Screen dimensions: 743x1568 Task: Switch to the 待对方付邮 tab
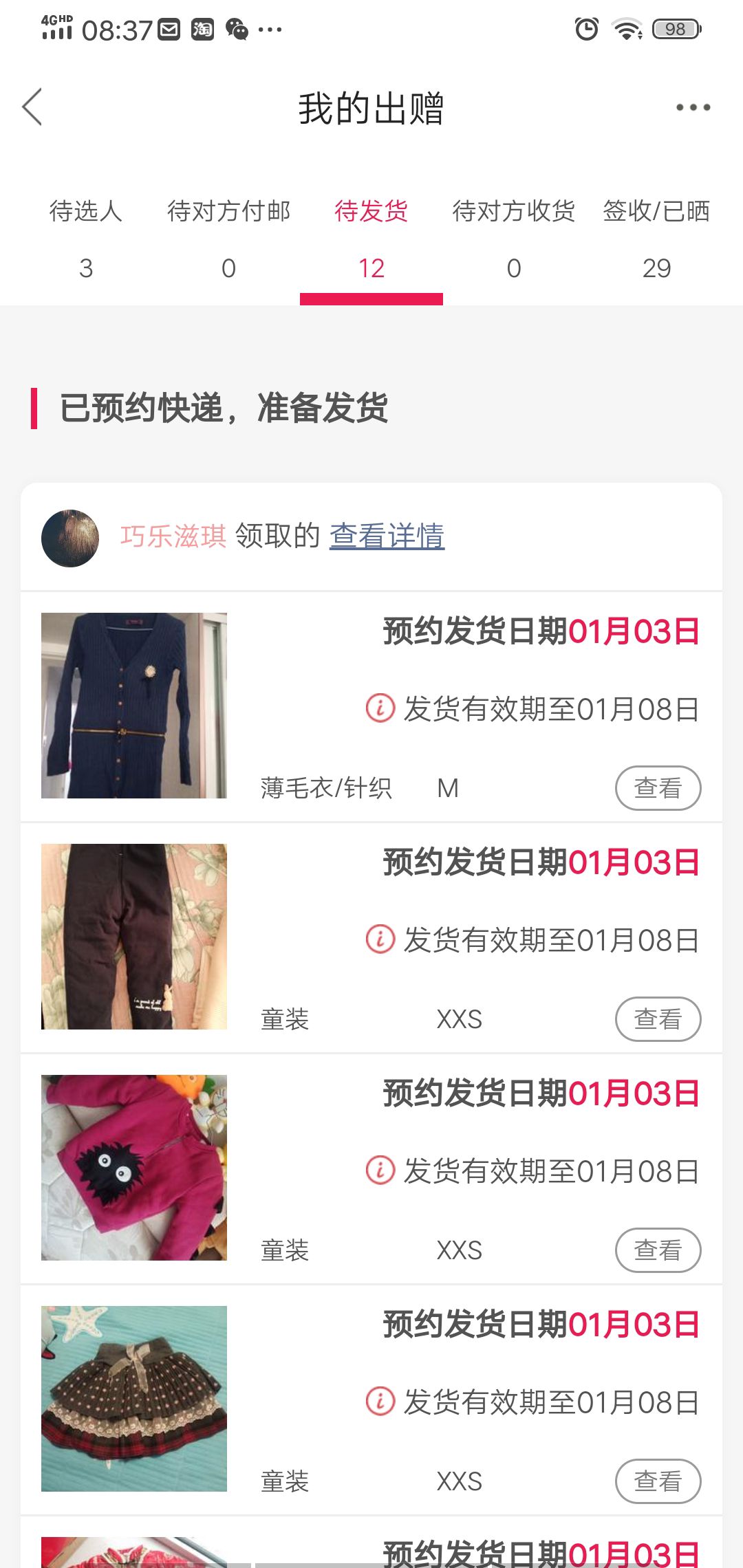[x=228, y=239]
